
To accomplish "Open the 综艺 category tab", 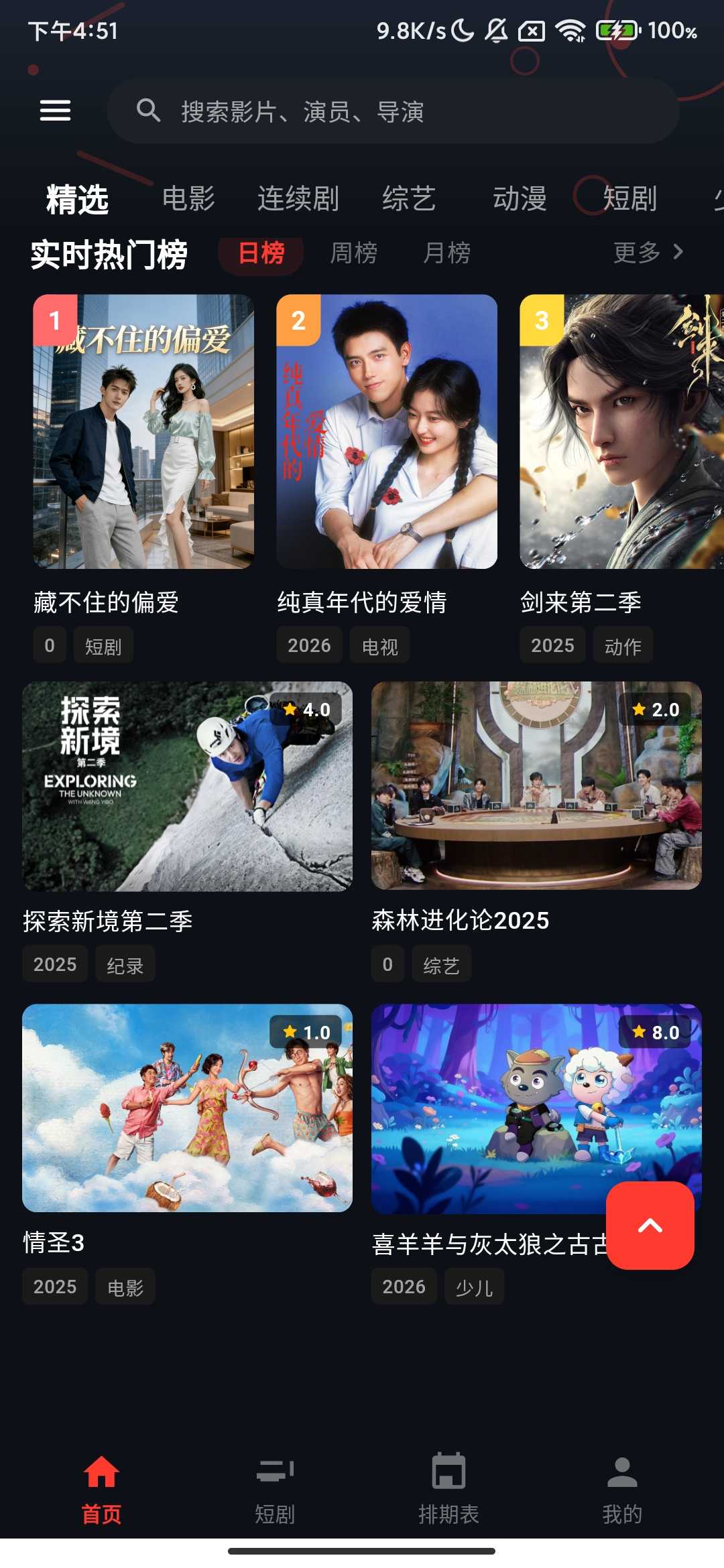I will click(410, 198).
